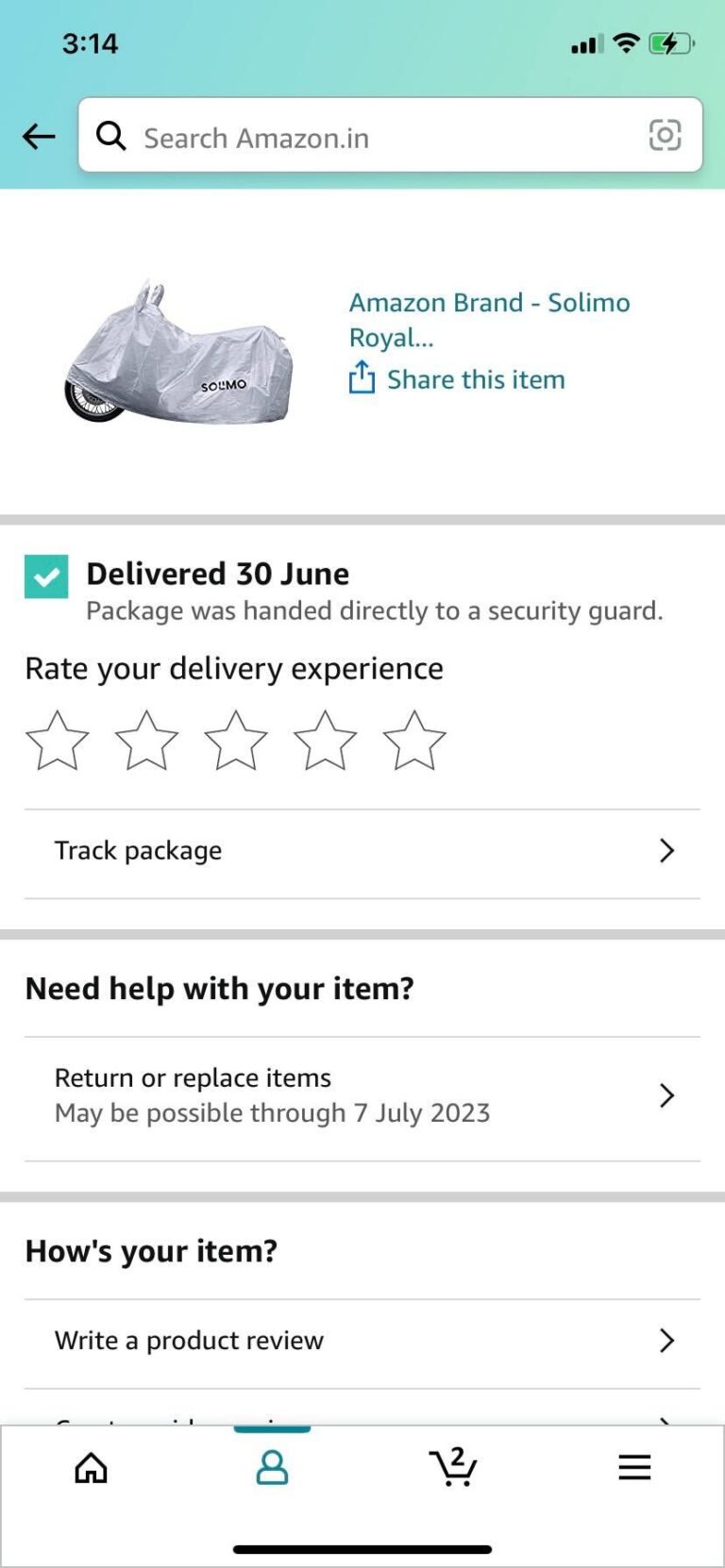Viewport: 725px width, 1568px height.
Task: Open the Home icon in bottom navigation
Action: (x=90, y=1468)
